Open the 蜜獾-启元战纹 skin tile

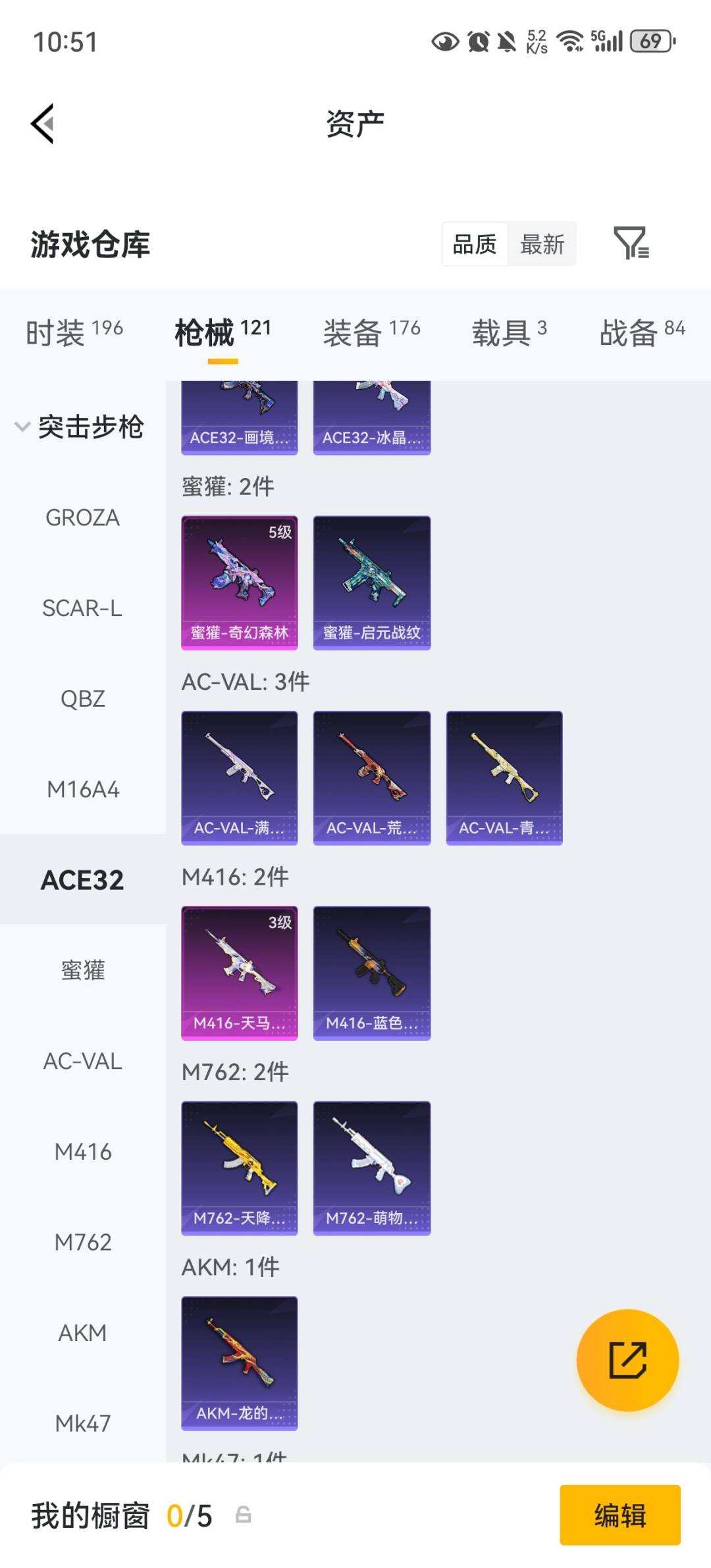click(x=372, y=583)
